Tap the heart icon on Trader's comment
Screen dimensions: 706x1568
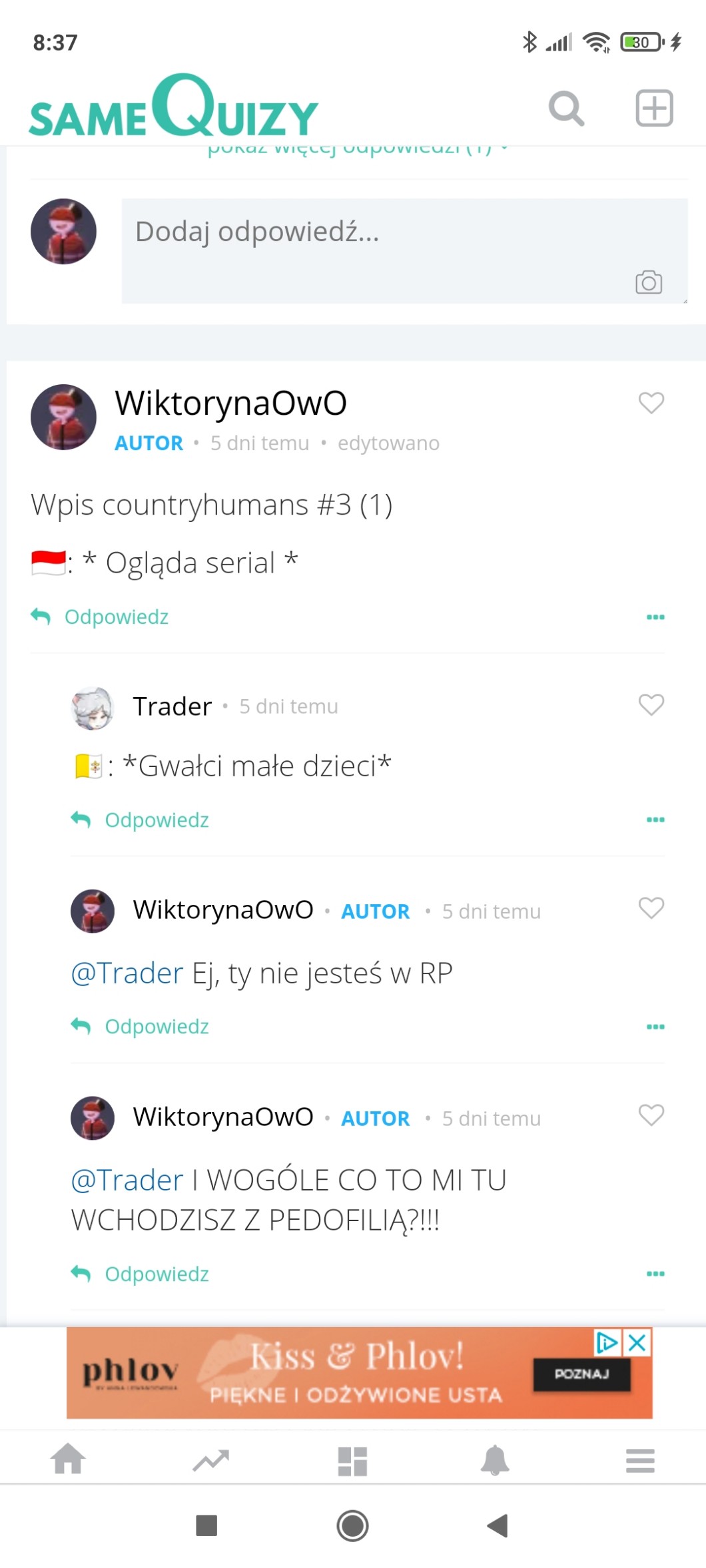651,704
